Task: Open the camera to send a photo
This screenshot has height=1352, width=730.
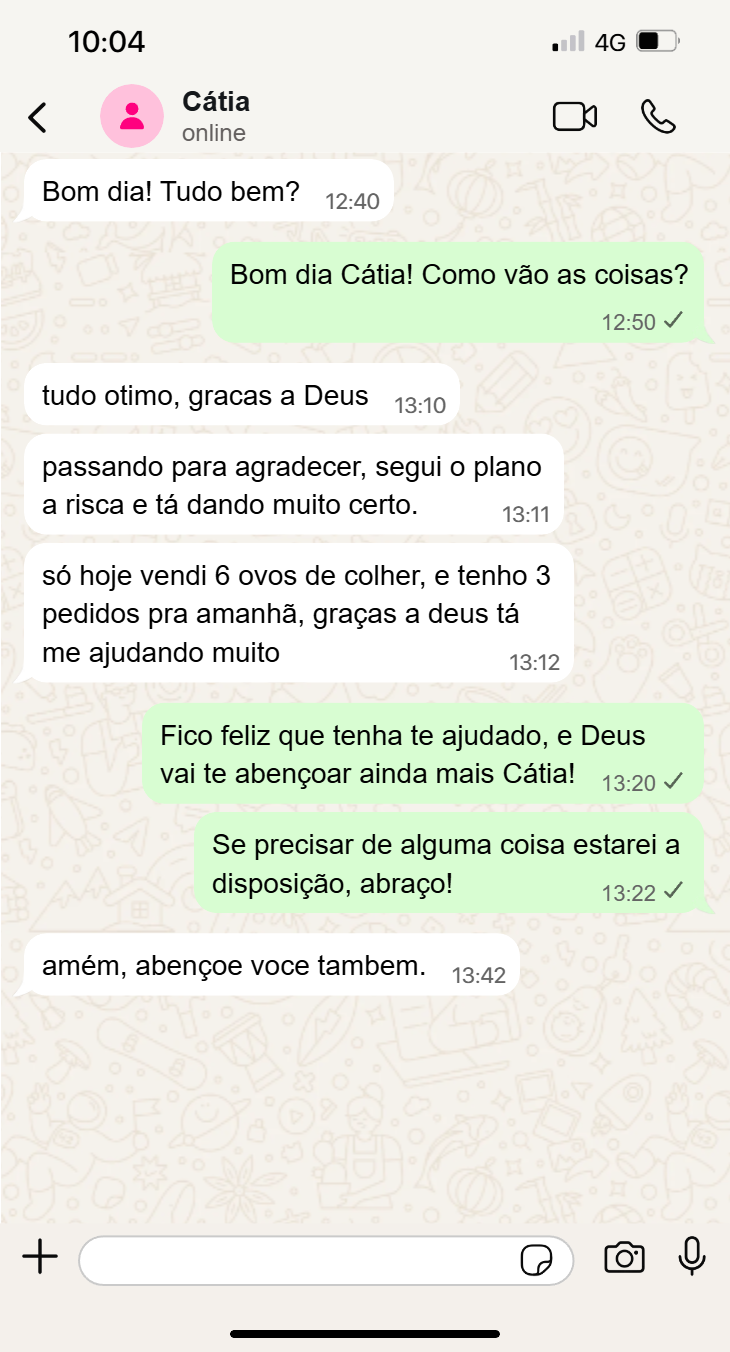Action: 625,1259
